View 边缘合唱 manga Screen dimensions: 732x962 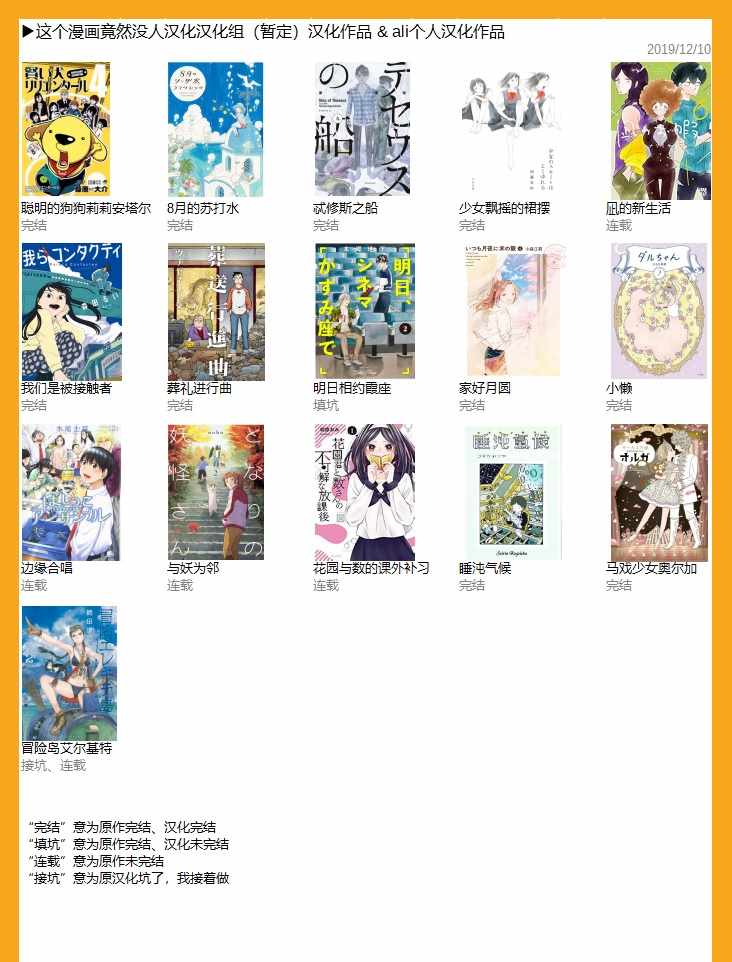(71, 491)
